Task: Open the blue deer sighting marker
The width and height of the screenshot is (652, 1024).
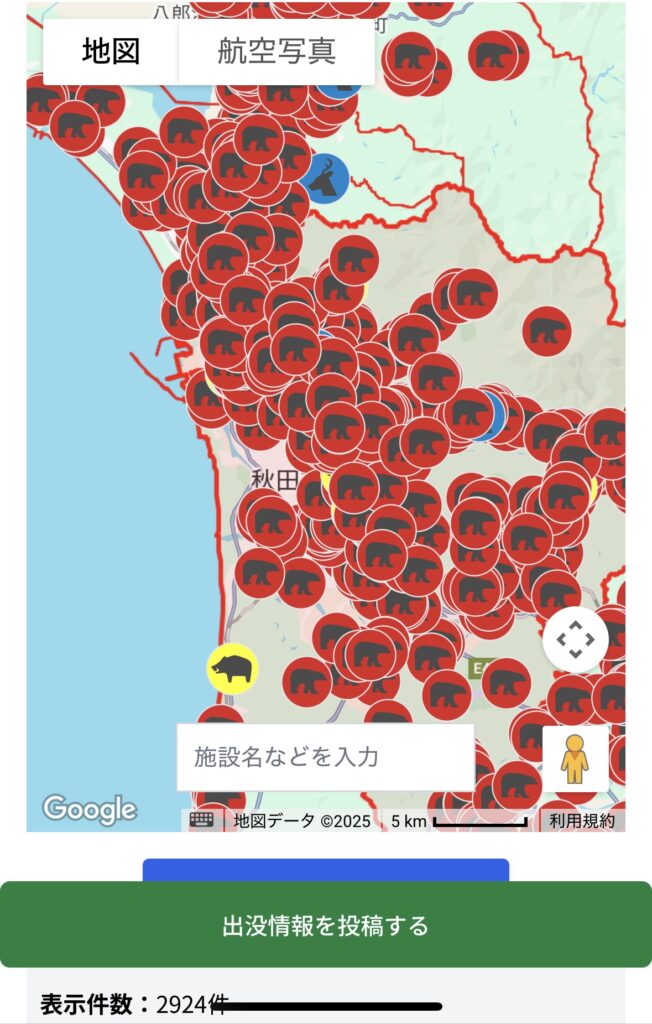Action: [x=326, y=180]
